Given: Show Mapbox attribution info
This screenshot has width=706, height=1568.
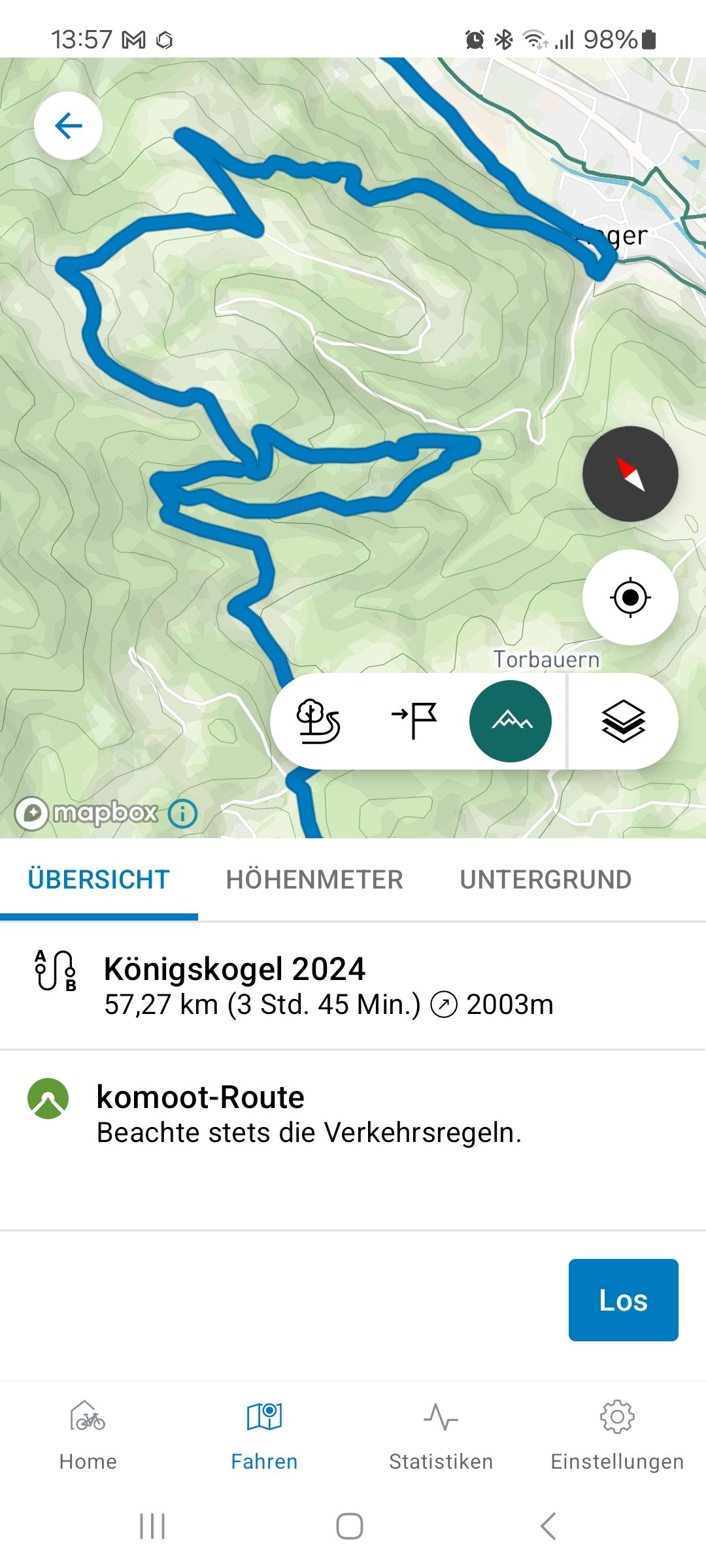Looking at the screenshot, I should point(182,814).
